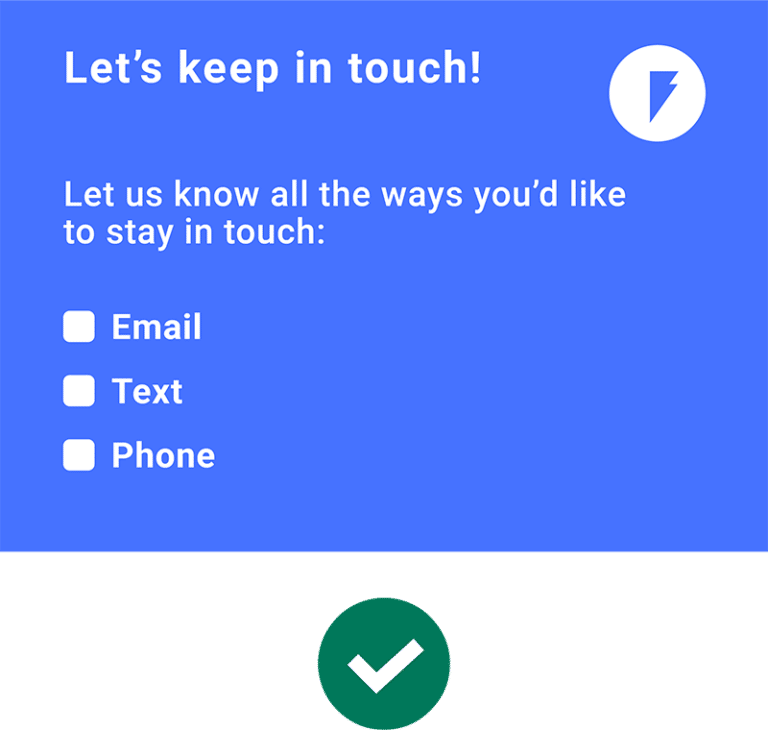
Task: Check the Email checkbox
Action: click(79, 327)
